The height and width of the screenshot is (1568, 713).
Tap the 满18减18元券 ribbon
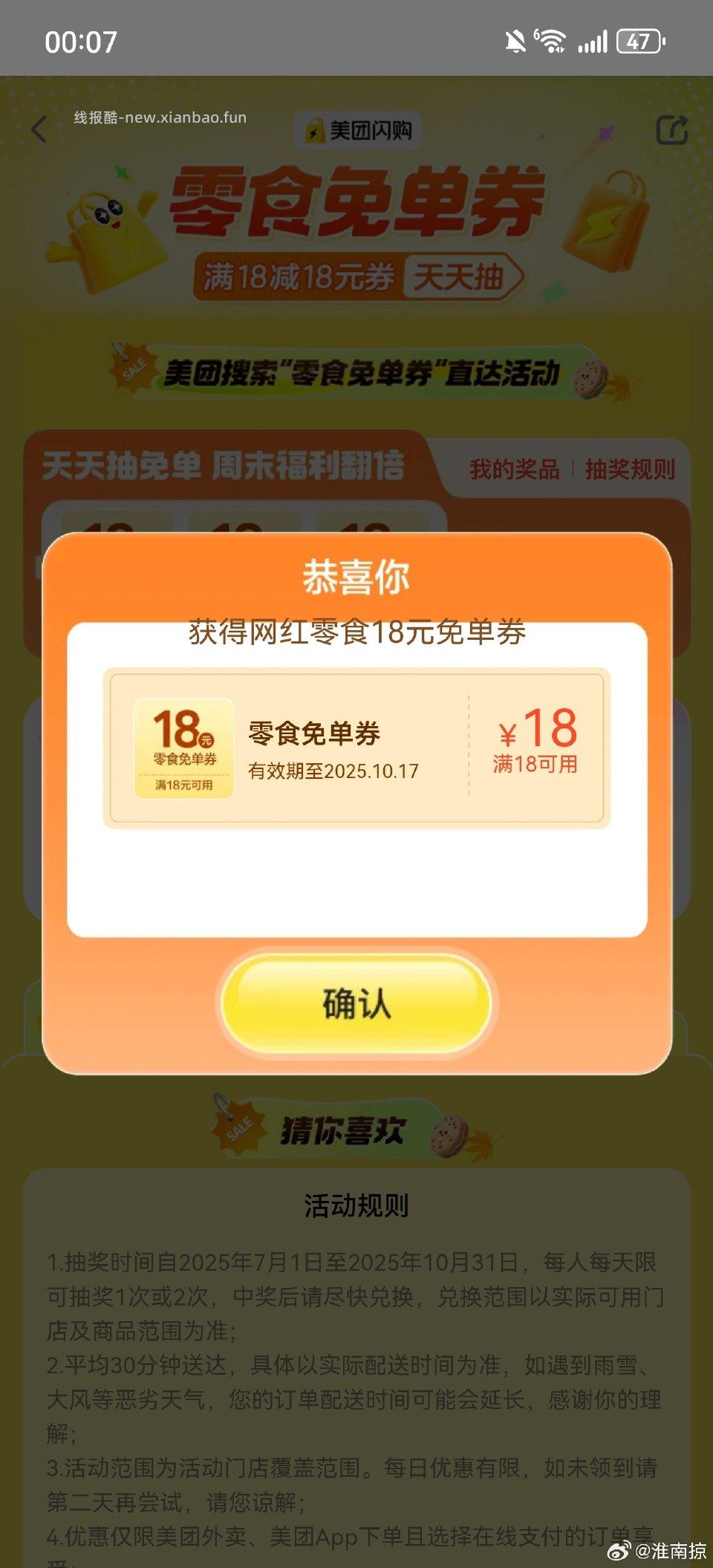(301, 275)
